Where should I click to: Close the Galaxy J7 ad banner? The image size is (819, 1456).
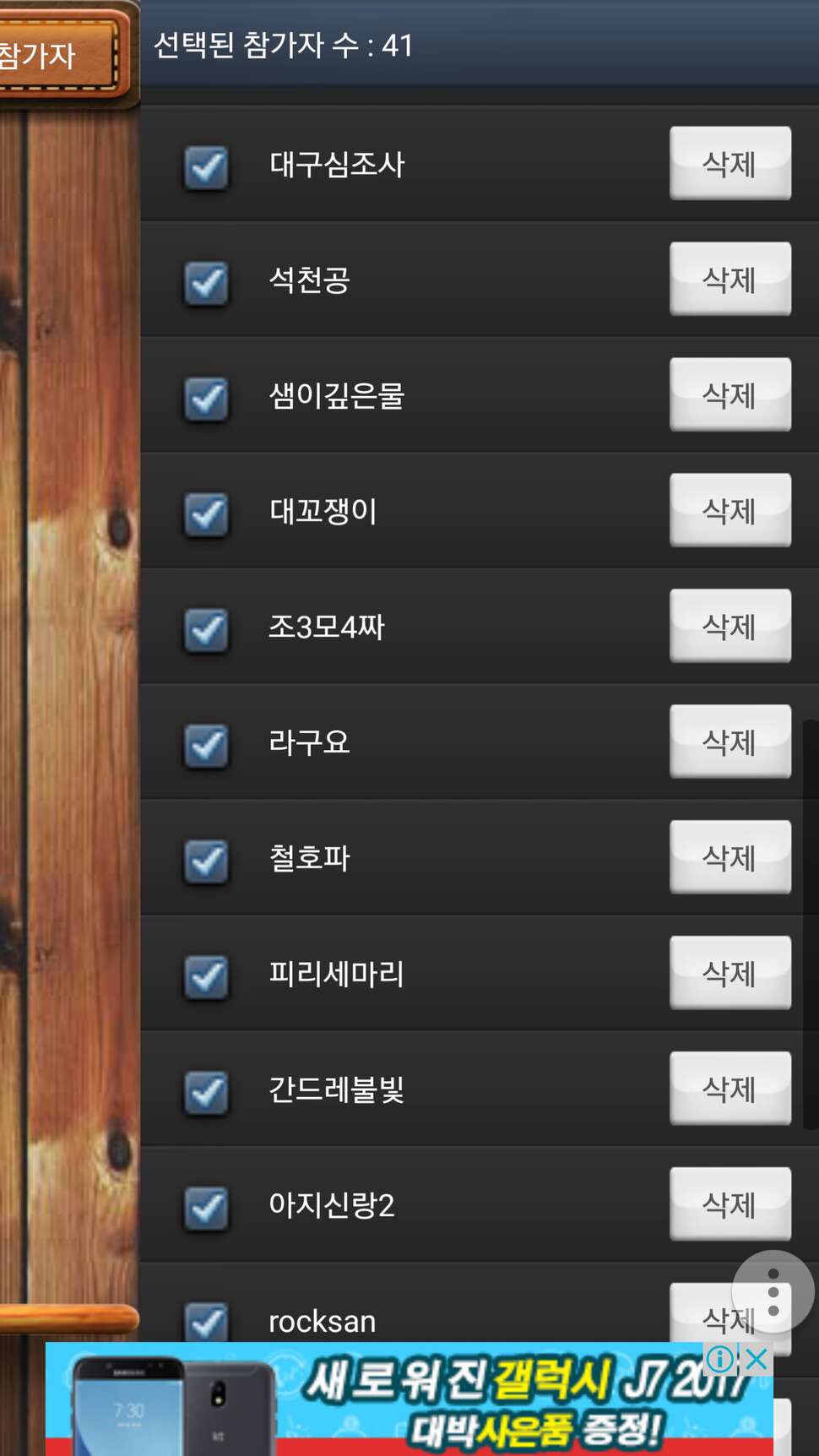(x=757, y=1359)
